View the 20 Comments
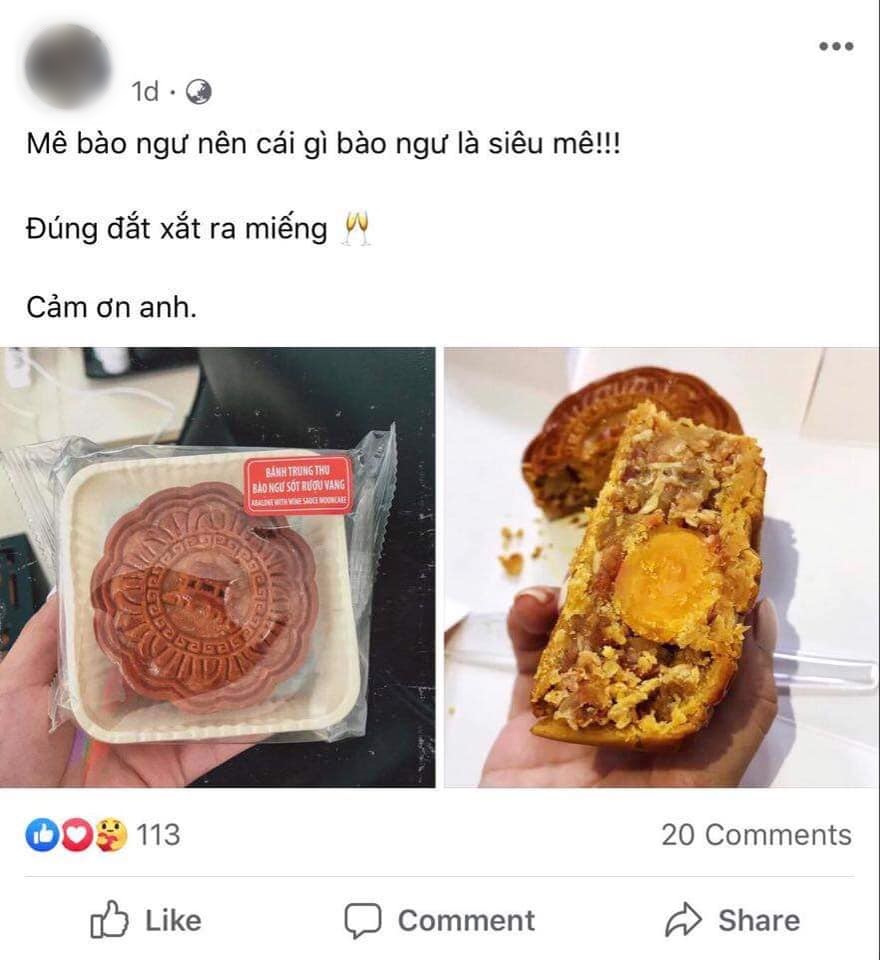The height and width of the screenshot is (960, 880). click(x=756, y=835)
